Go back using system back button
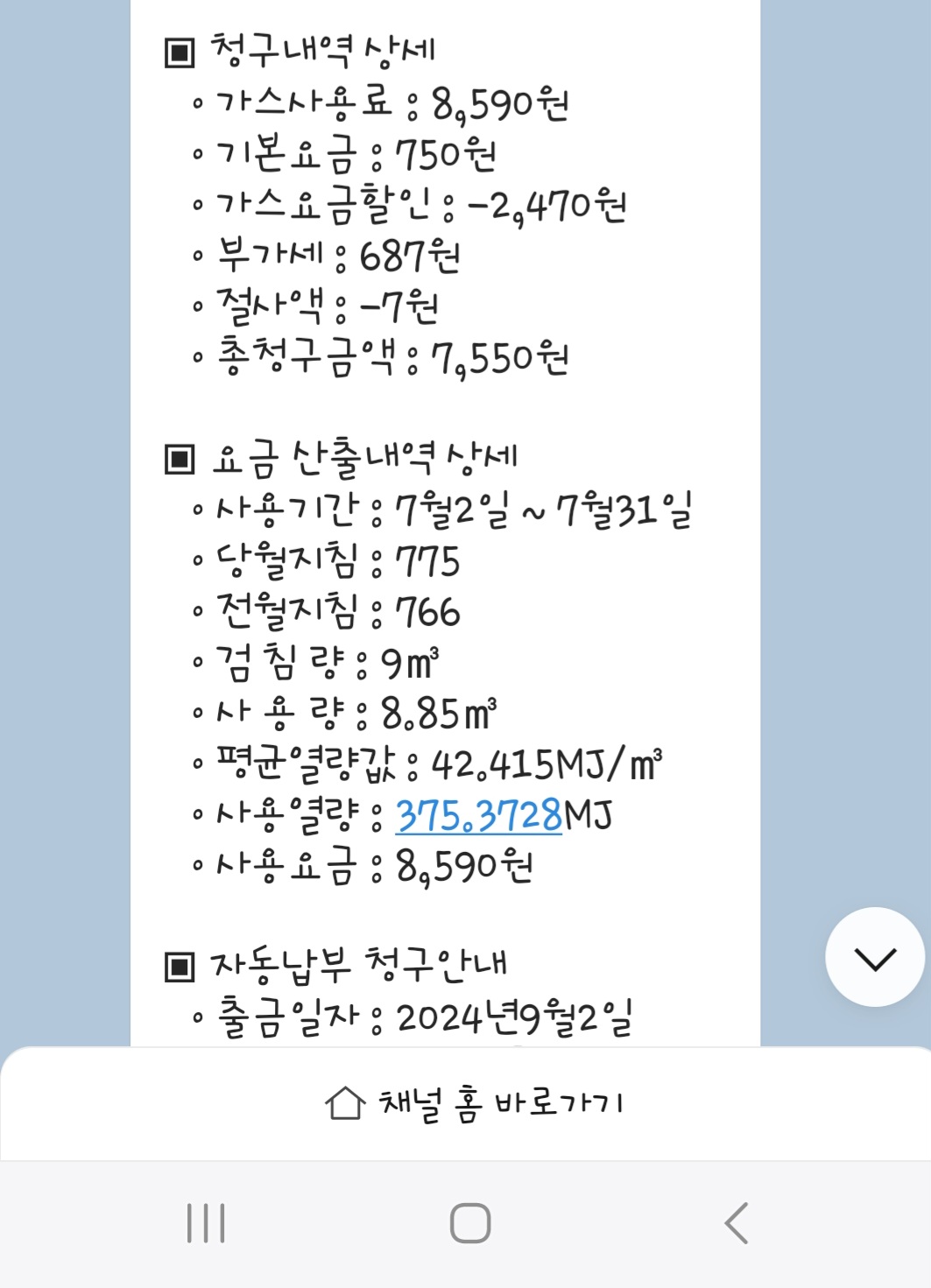 pyautogui.click(x=737, y=1222)
